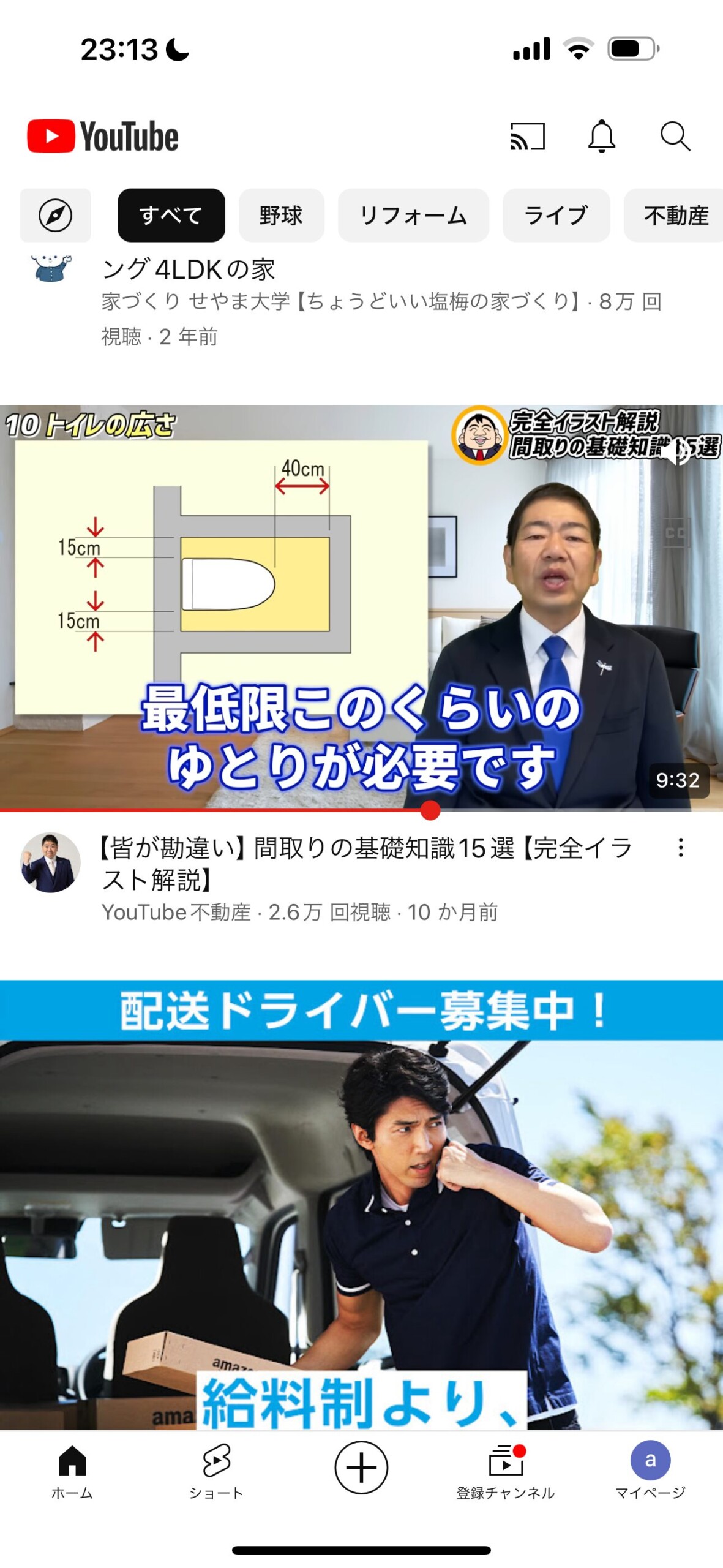Open YouTube search
723x1568 pixels.
(675, 136)
